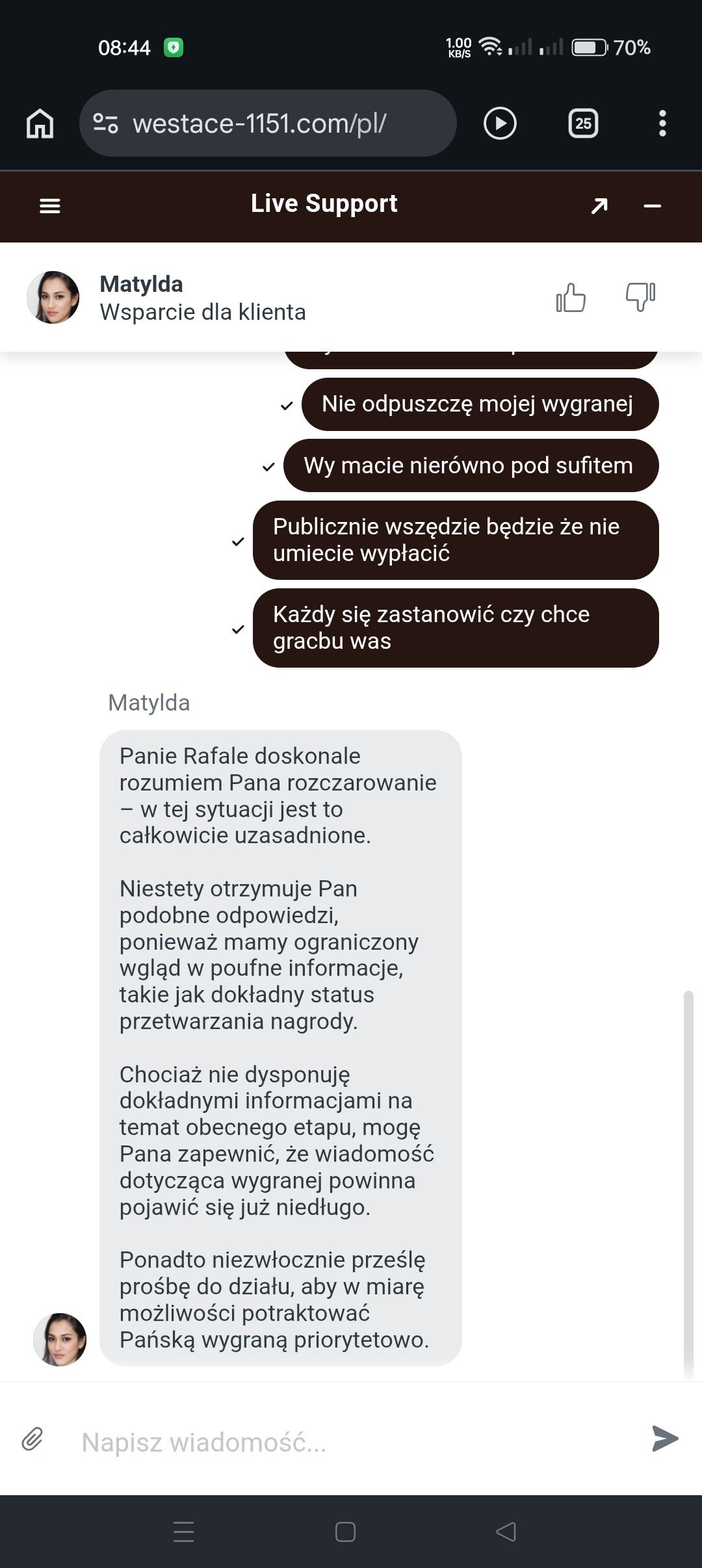This screenshot has height=1568, width=702.
Task: Attach a file with the paperclip icon
Action: [x=32, y=1439]
